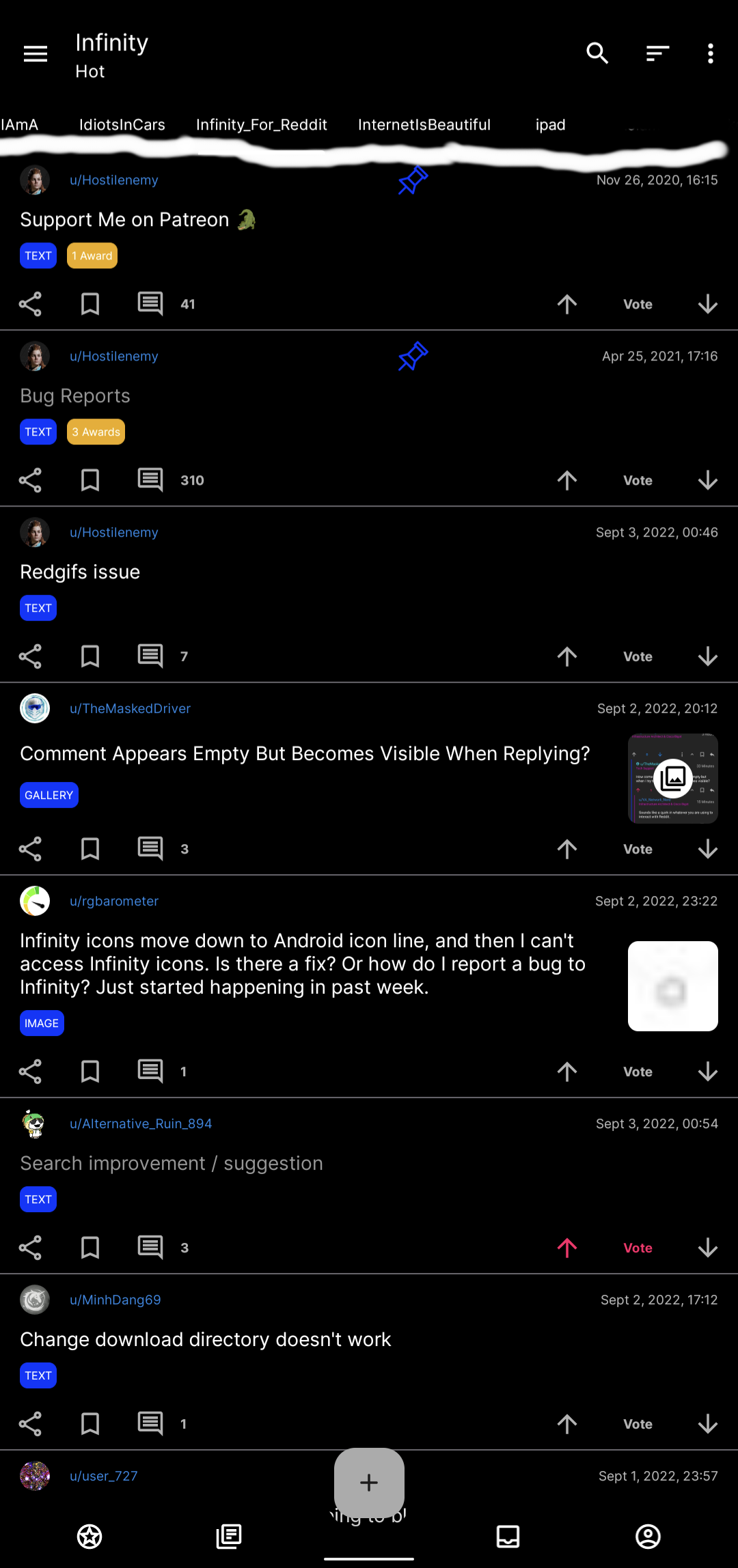The height and width of the screenshot is (1568, 738).
Task: Create a new post with the plus button
Action: [369, 1482]
